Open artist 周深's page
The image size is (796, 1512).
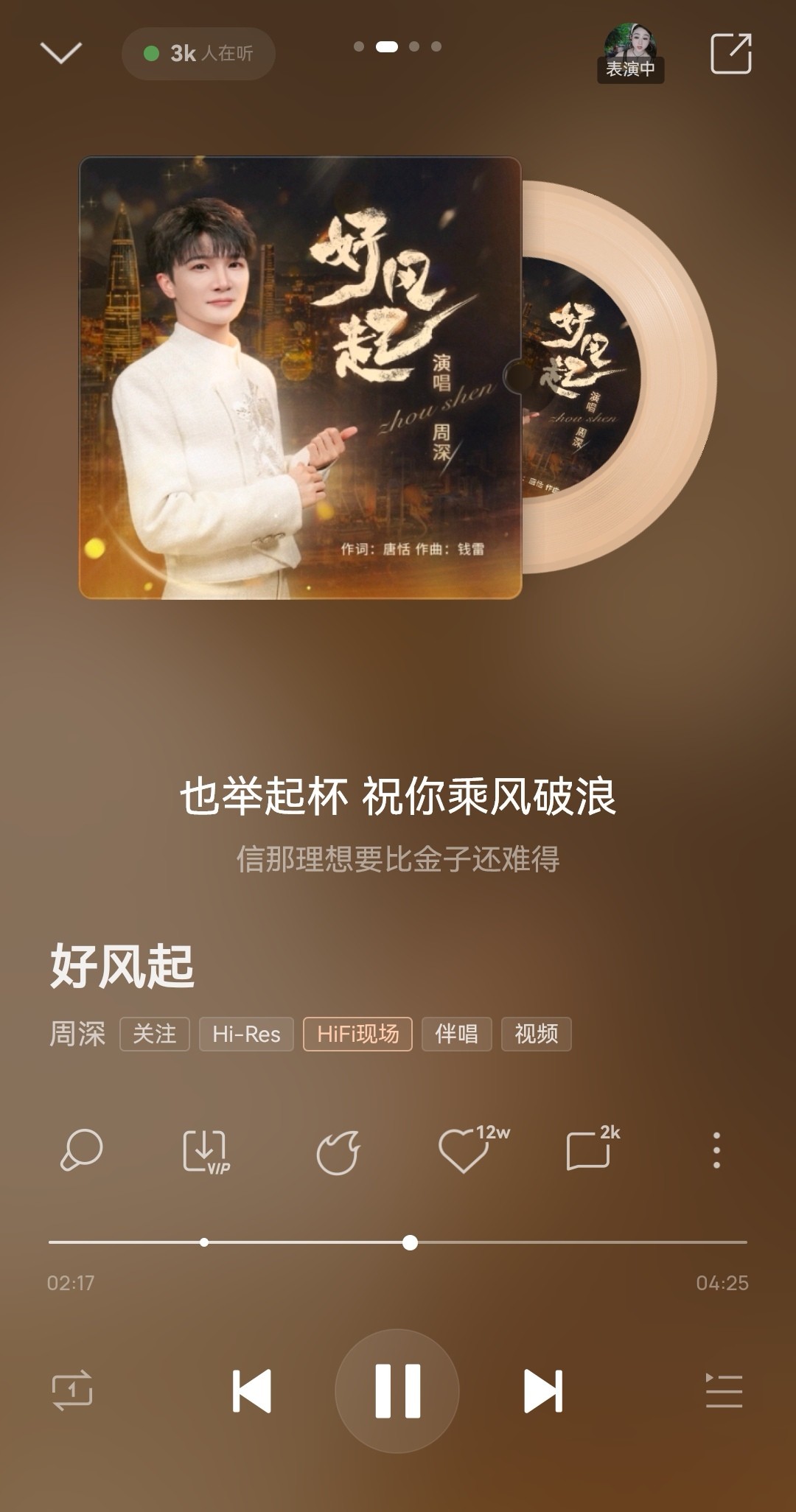click(77, 1034)
